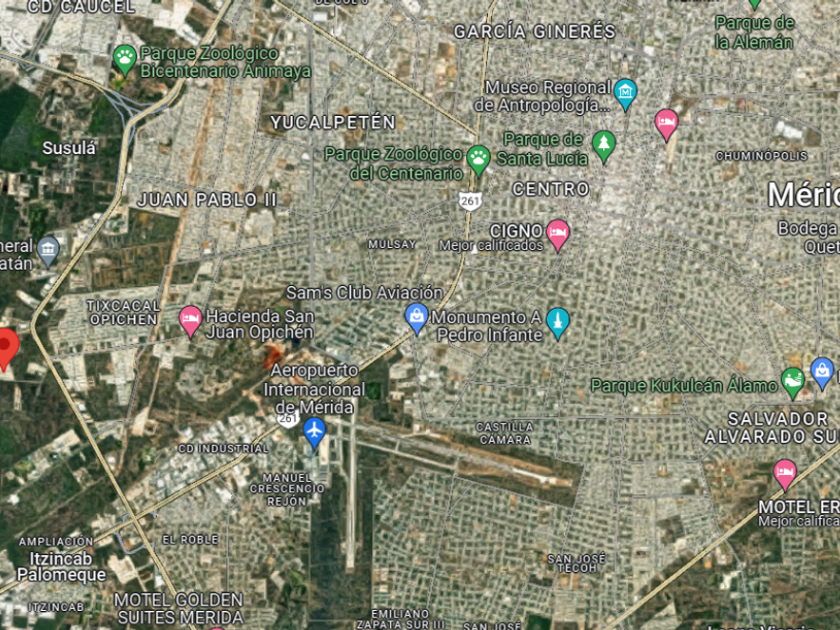Tap the Parque Zoológico Bicentenario Animaya pin
The image size is (840, 630).
(x=125, y=59)
